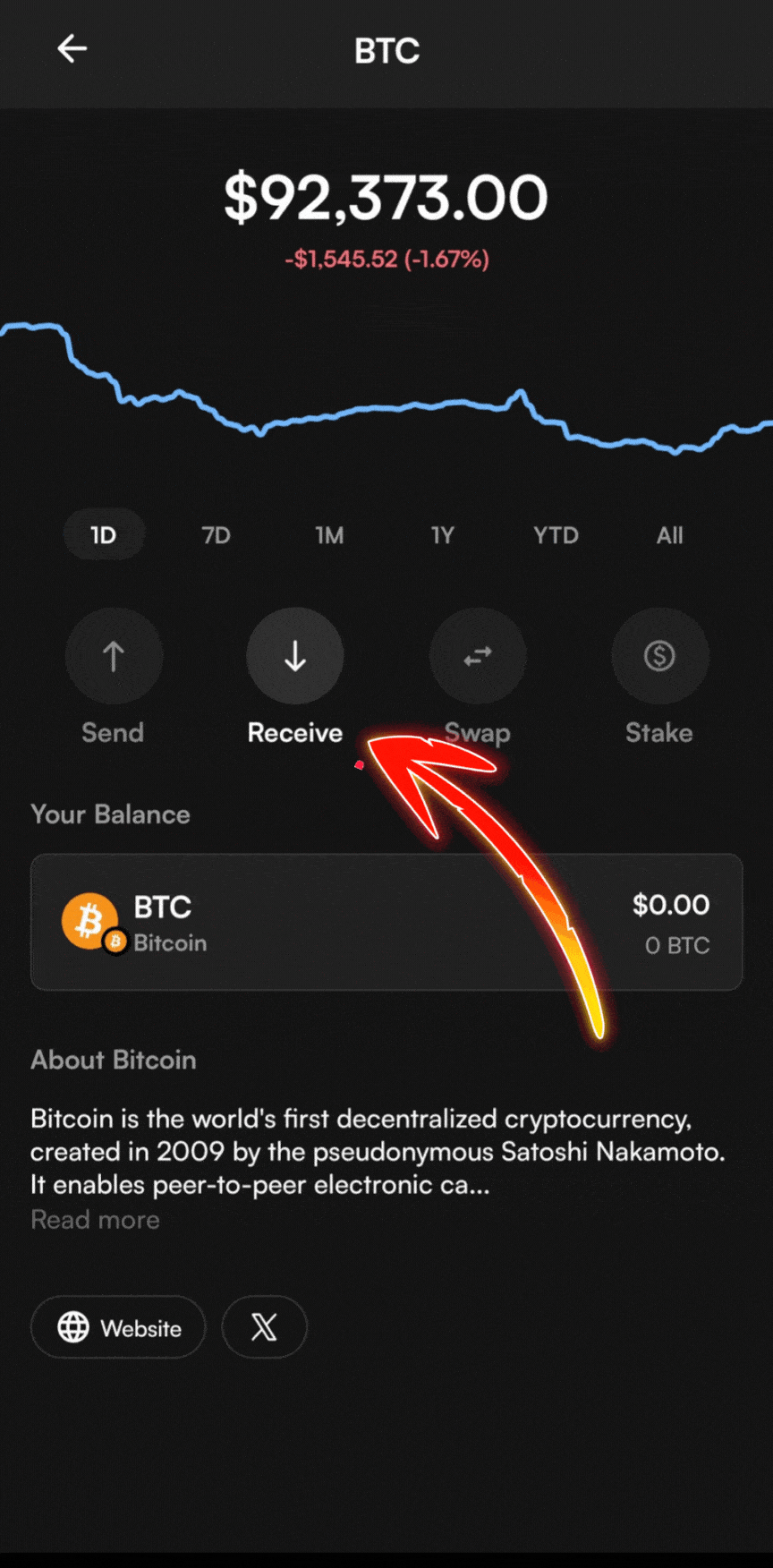Open the Bitcoin Website button

click(117, 1327)
